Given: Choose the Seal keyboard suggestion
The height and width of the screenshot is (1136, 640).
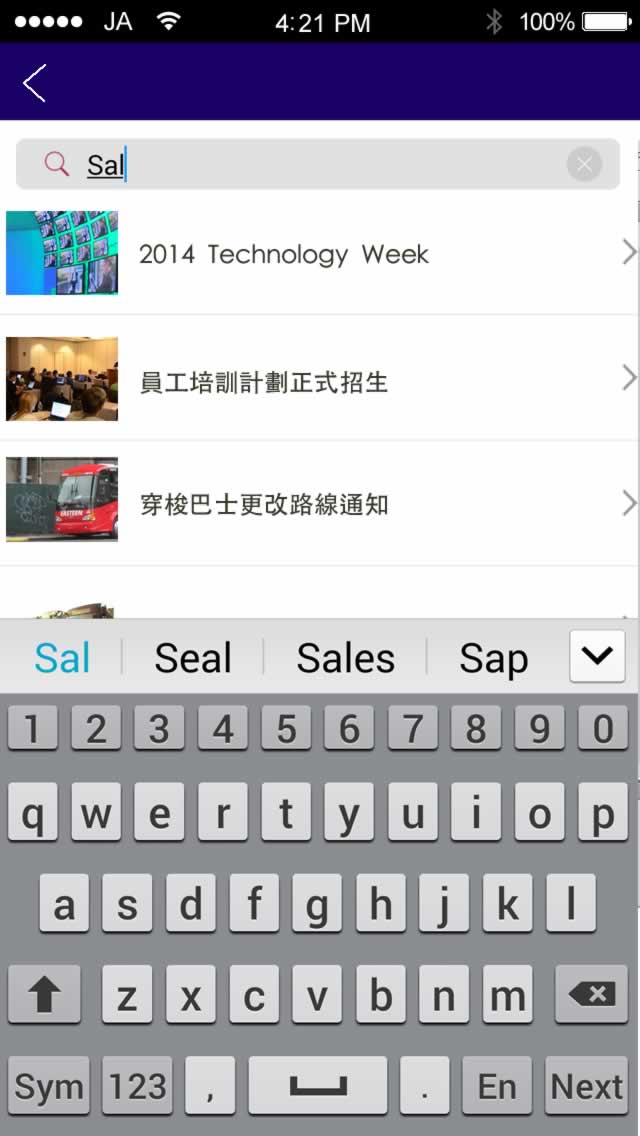Looking at the screenshot, I should click(192, 658).
